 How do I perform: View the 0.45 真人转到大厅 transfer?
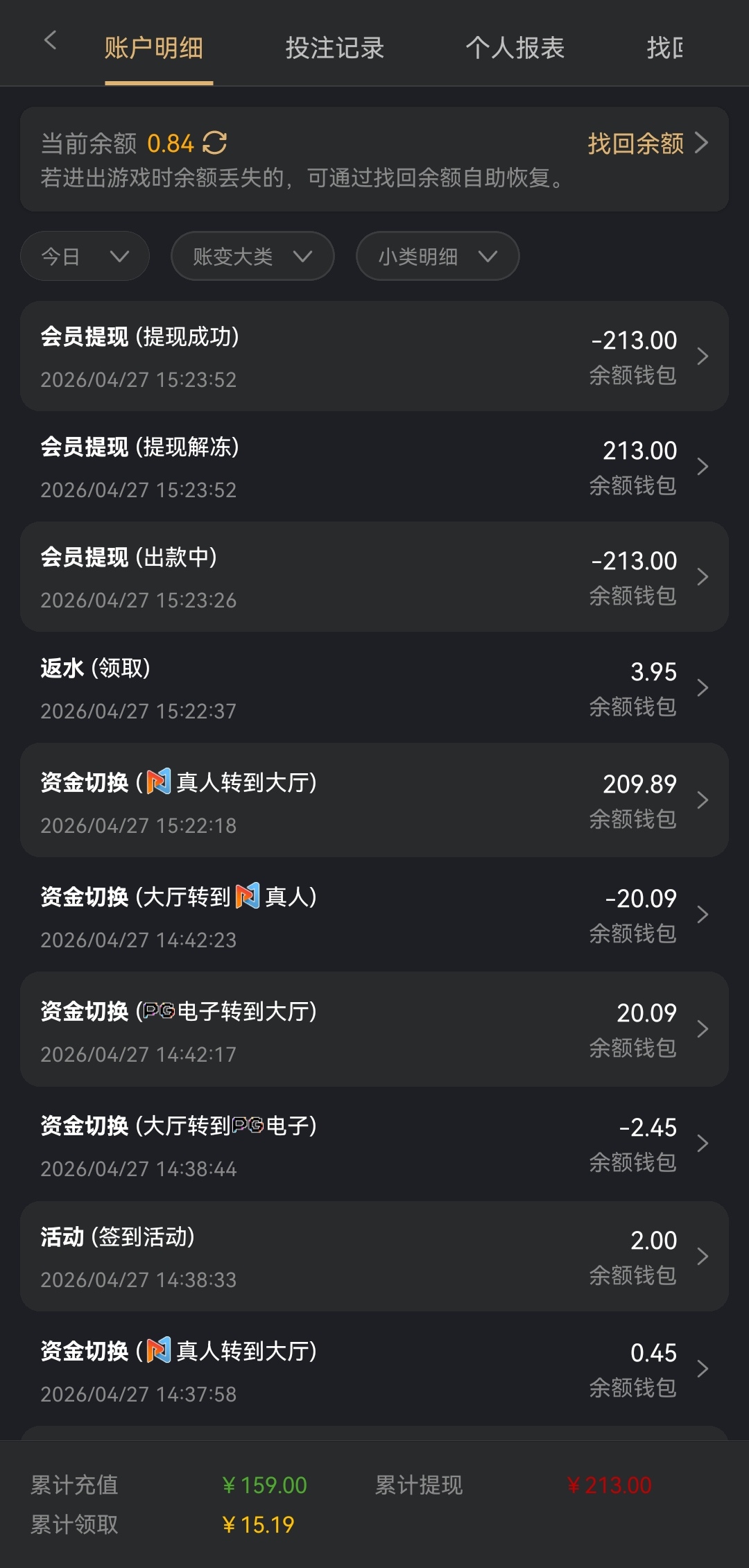coord(374,1369)
